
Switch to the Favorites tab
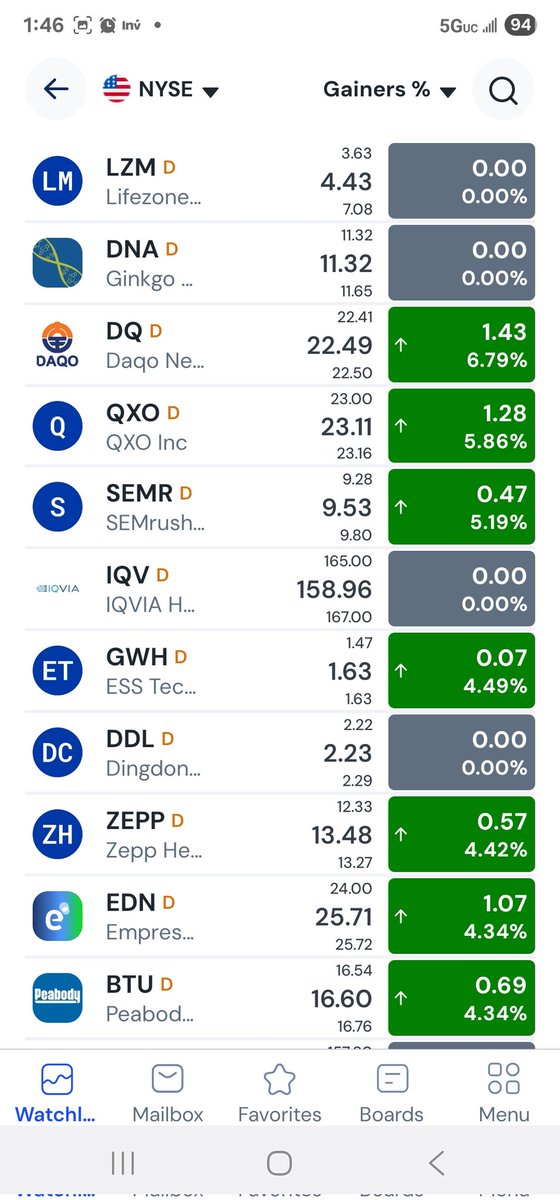click(280, 1091)
